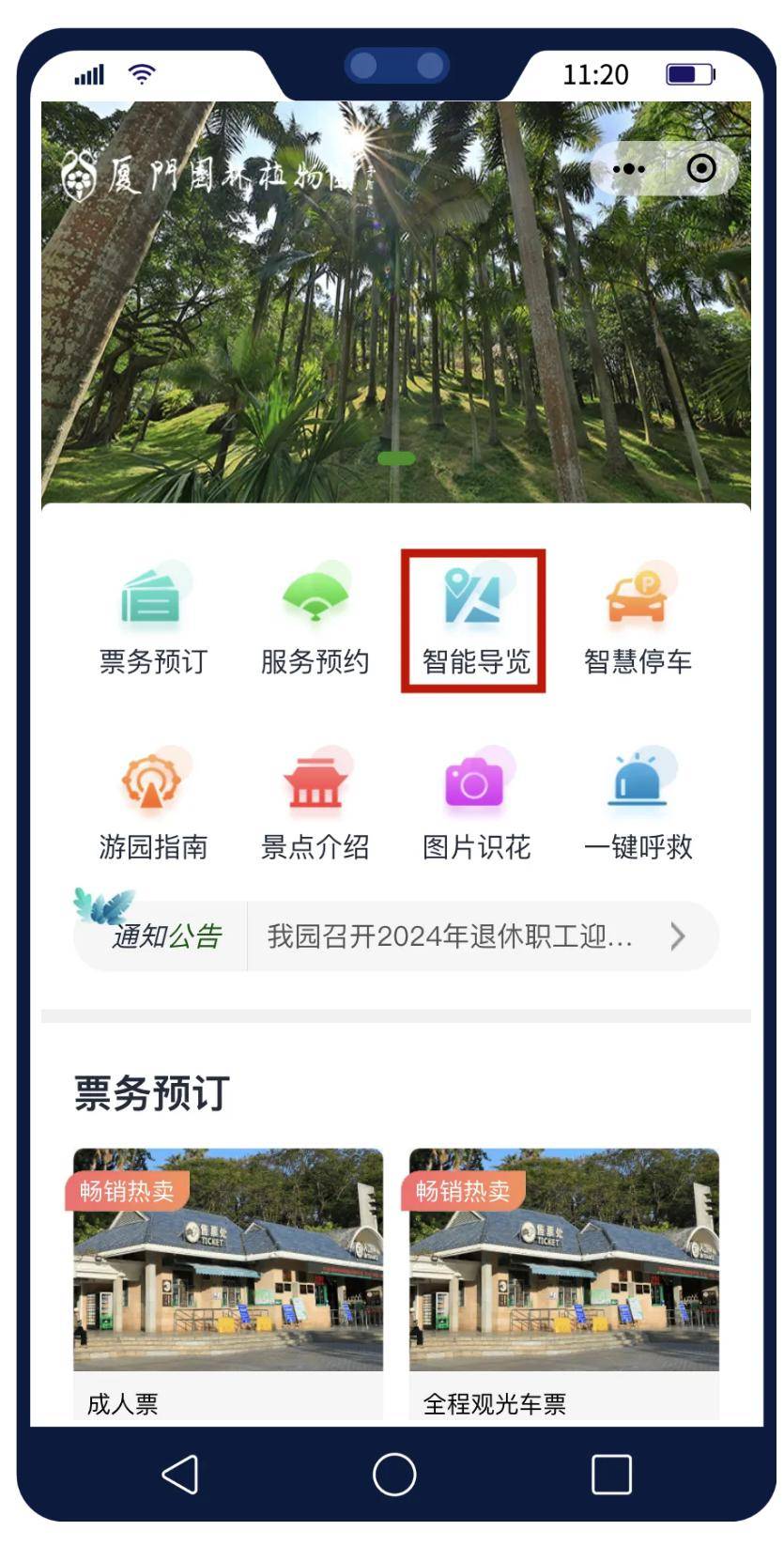Go back with the system back button
The height and width of the screenshot is (1546, 784).
180,1474
